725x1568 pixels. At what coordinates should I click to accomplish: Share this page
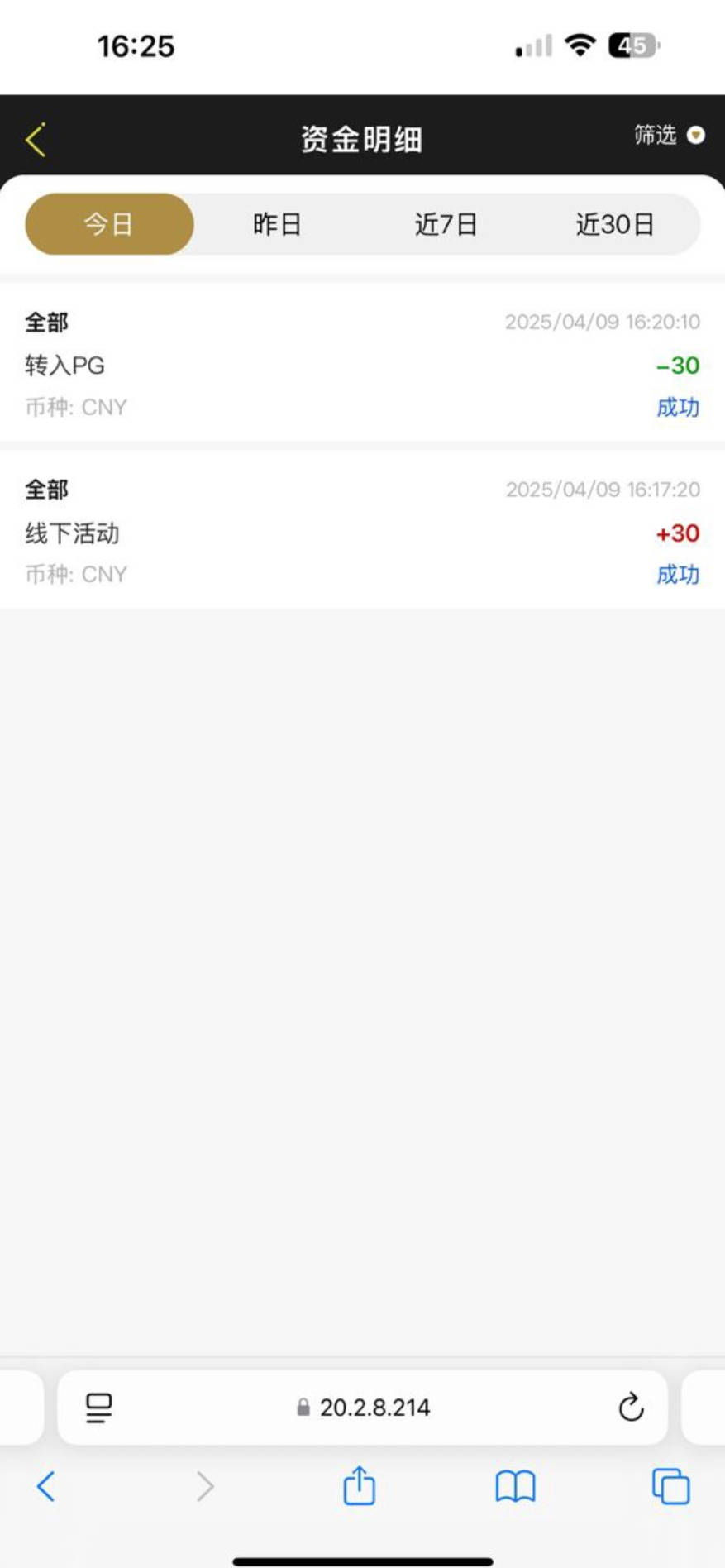coord(359,1486)
